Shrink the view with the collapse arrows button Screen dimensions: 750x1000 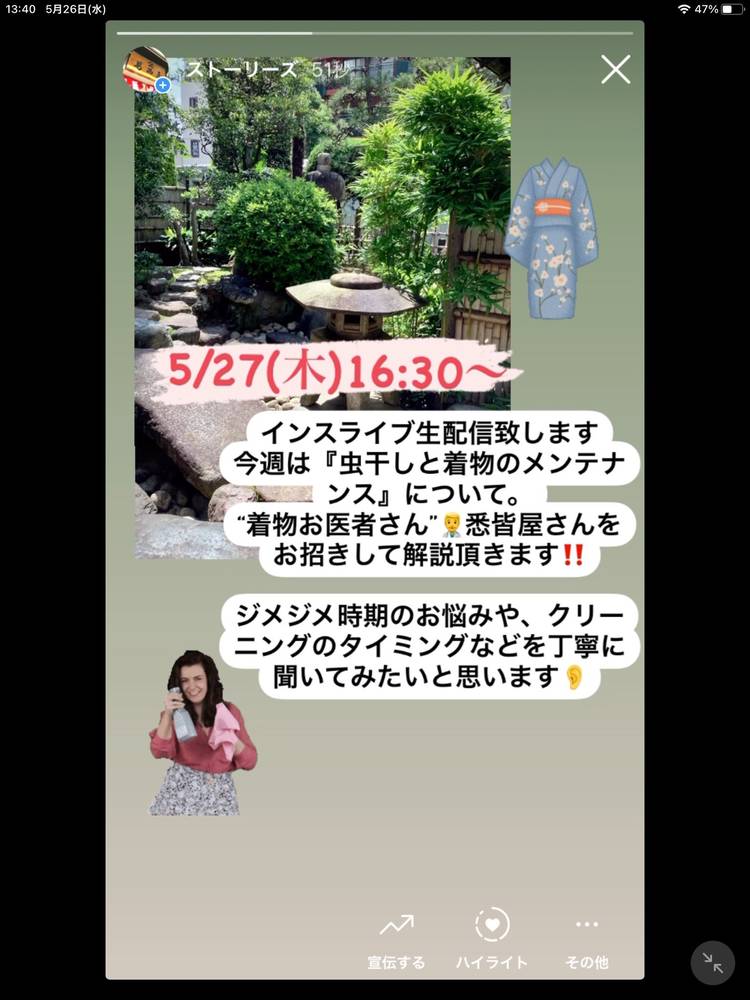(713, 963)
